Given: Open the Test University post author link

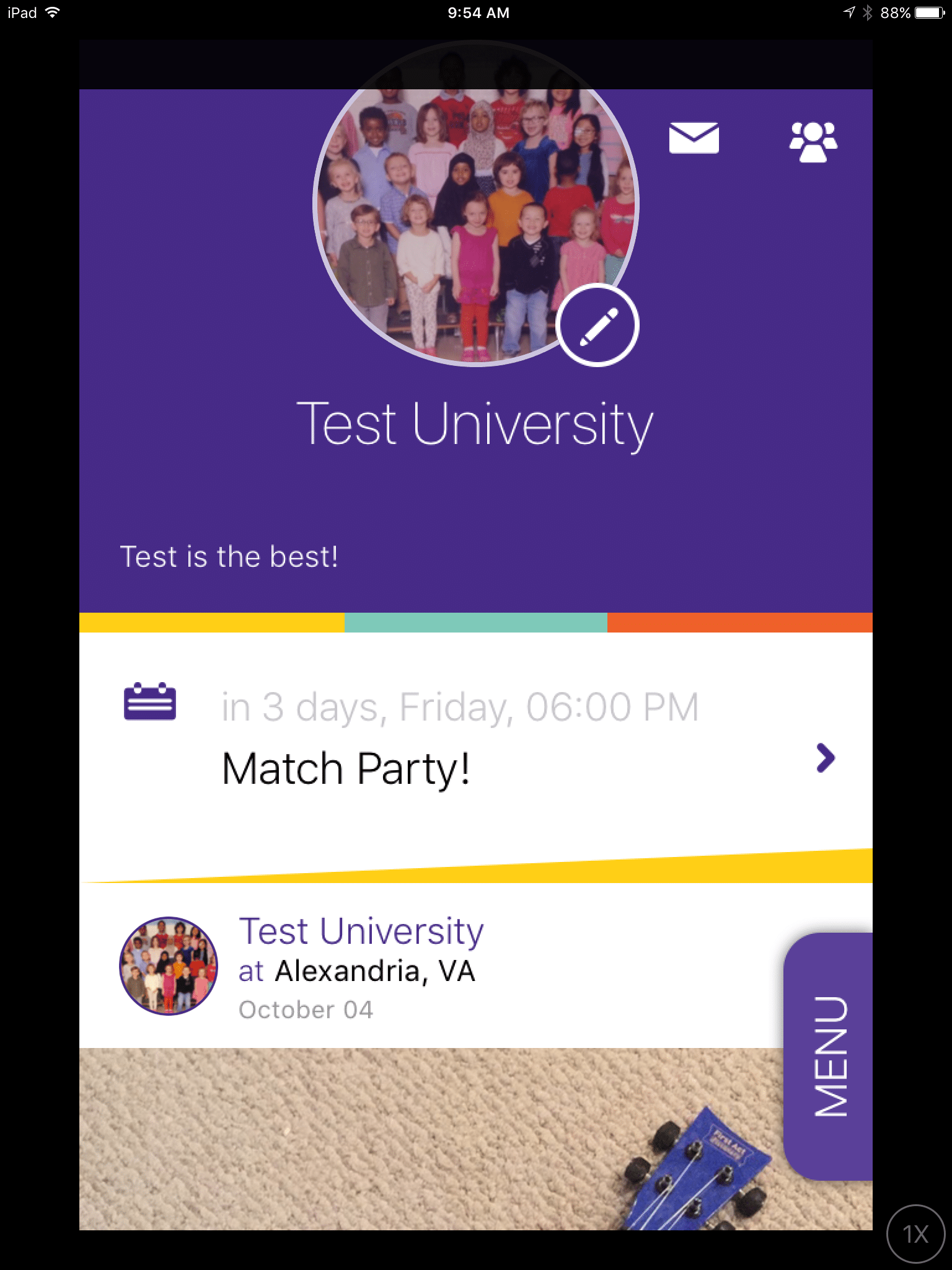Looking at the screenshot, I should point(361,931).
